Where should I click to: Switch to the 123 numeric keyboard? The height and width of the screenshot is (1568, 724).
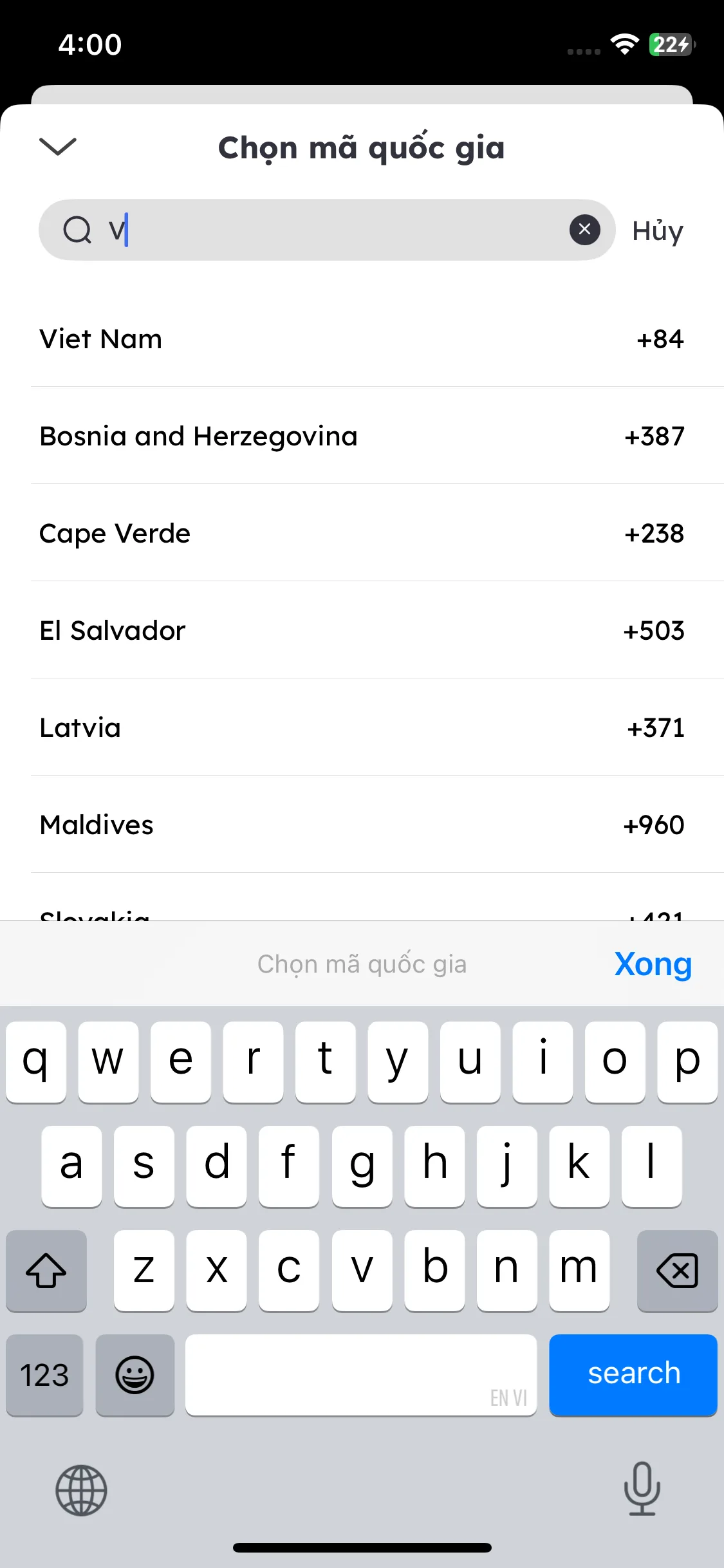[44, 1374]
